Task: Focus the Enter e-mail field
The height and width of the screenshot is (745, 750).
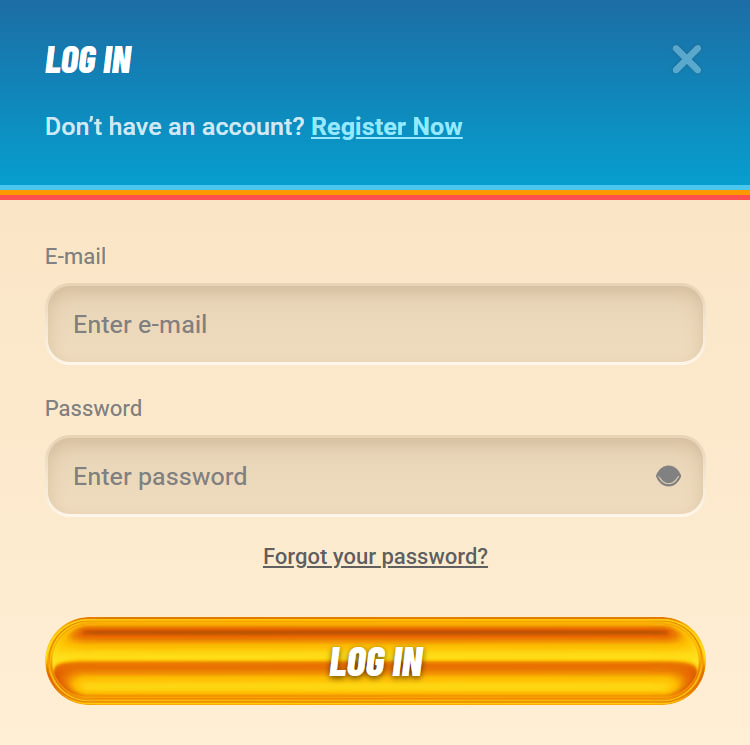Action: [375, 324]
